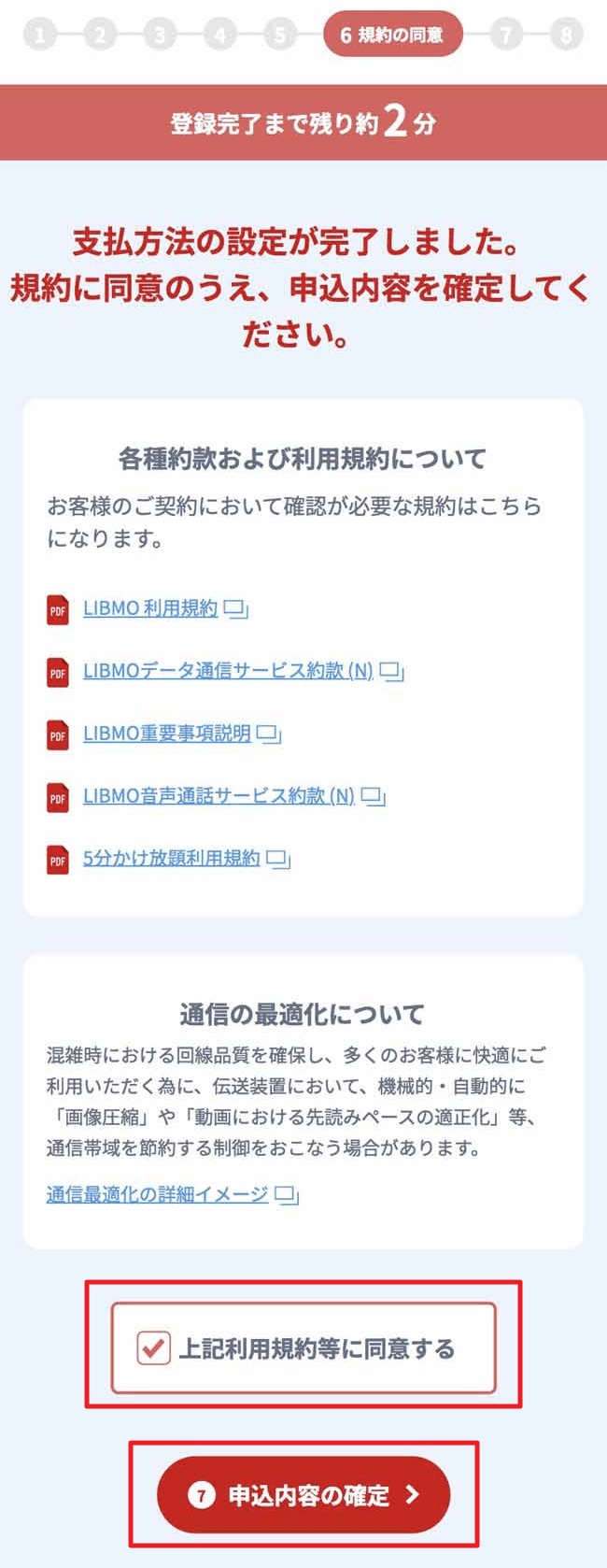Open the LIBMO 利用規約 PDF link
This screenshot has height=1568, width=607.
(150, 608)
